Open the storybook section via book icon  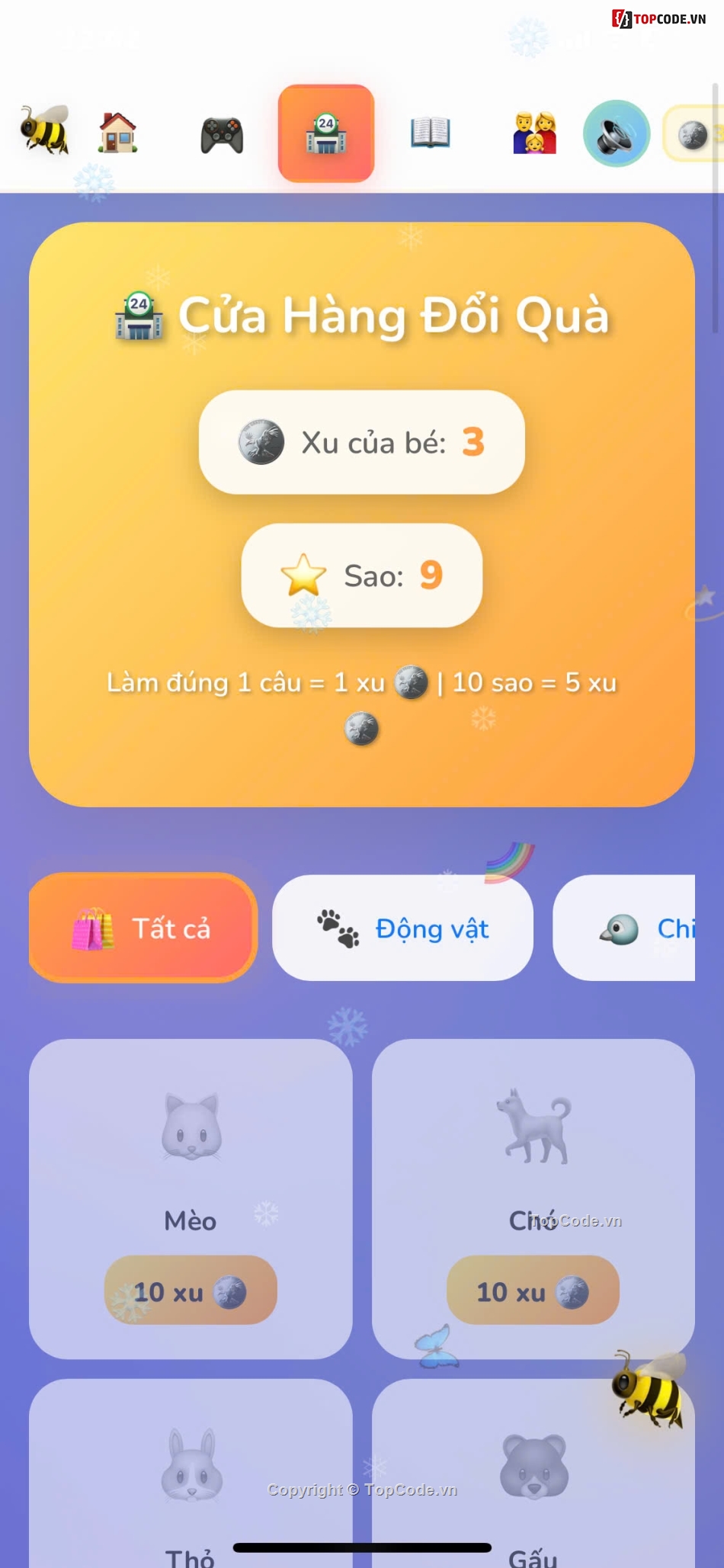[x=431, y=133]
